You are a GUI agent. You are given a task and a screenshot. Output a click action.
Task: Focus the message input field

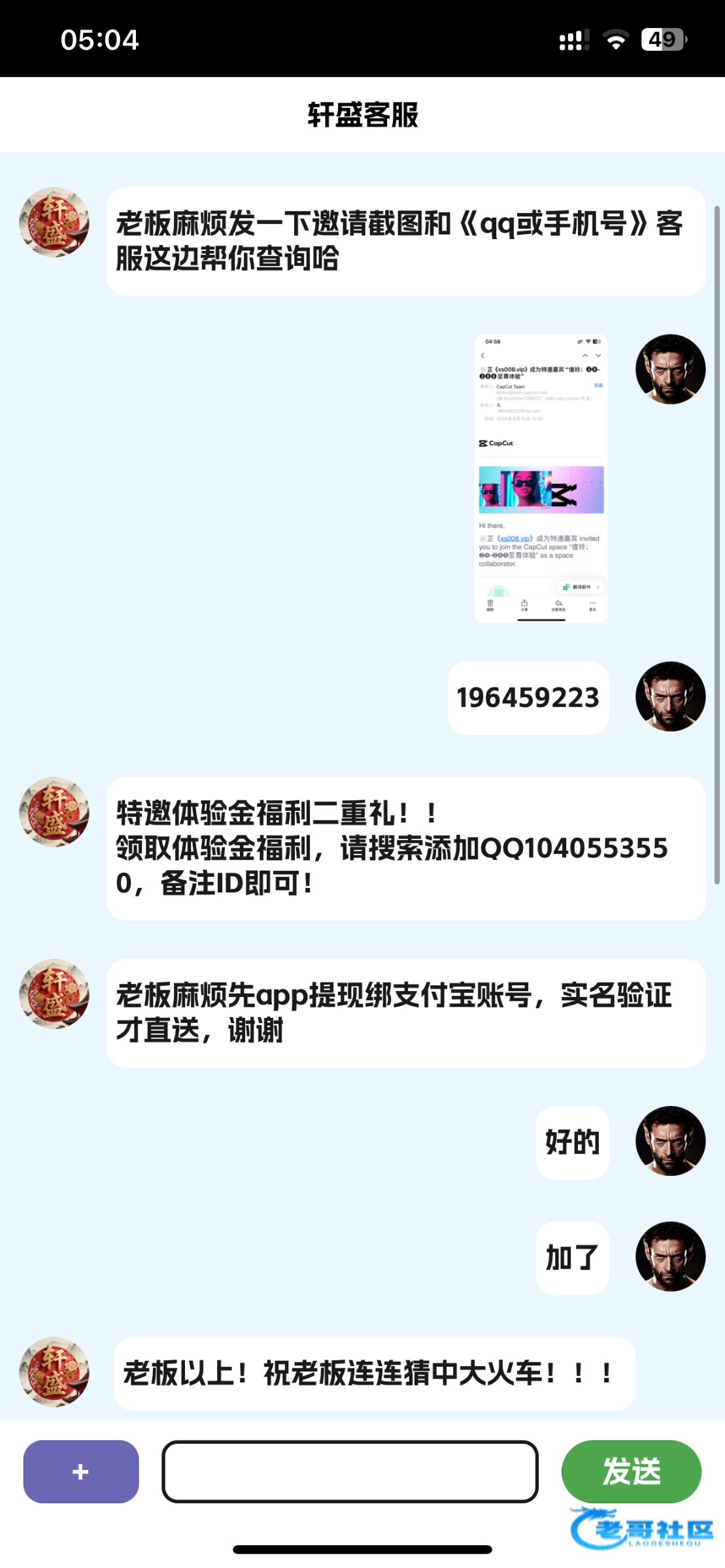(x=350, y=1471)
